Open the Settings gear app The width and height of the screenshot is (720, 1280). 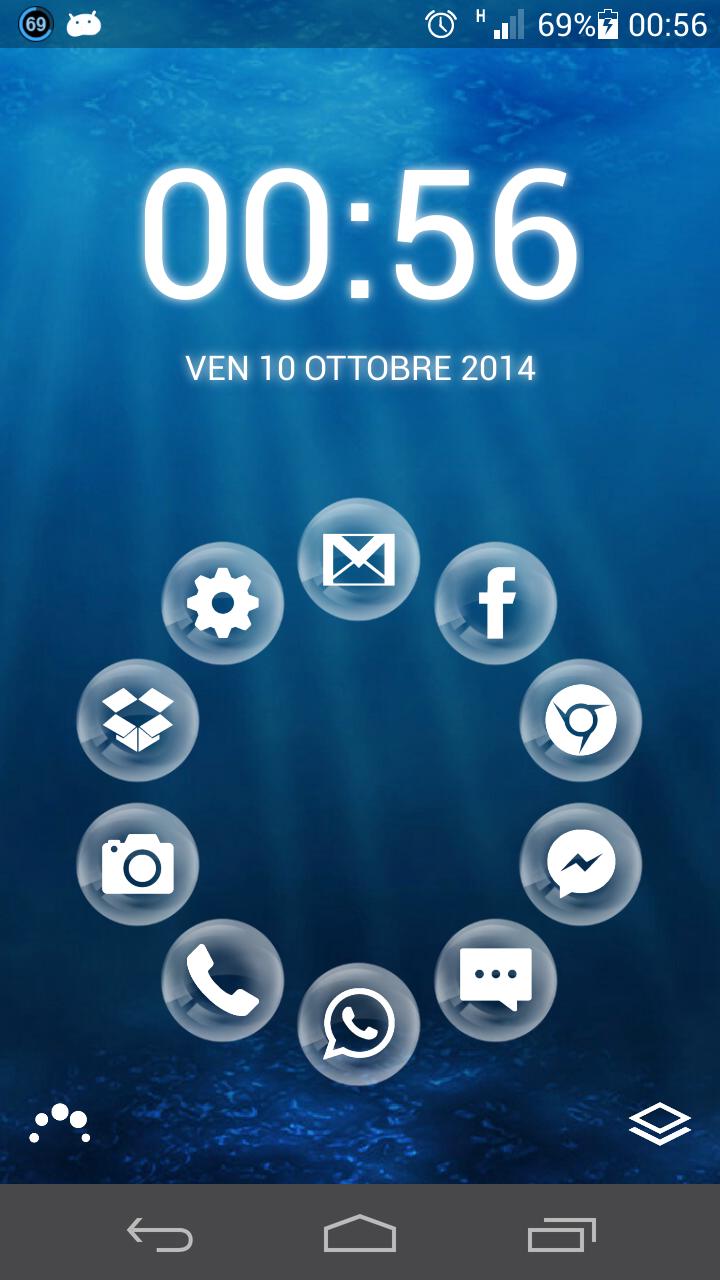222,602
